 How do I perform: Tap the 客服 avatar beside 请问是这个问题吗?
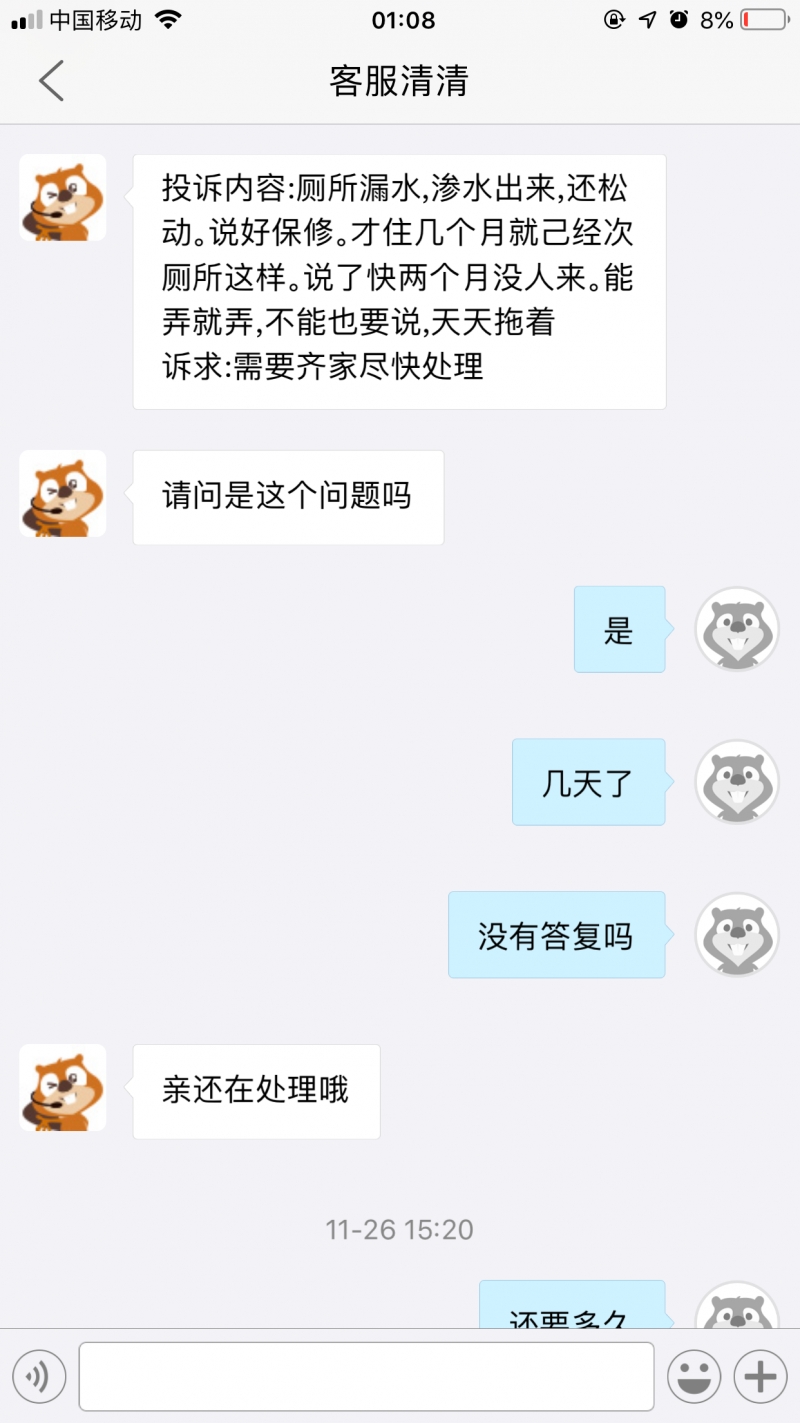coord(63,494)
